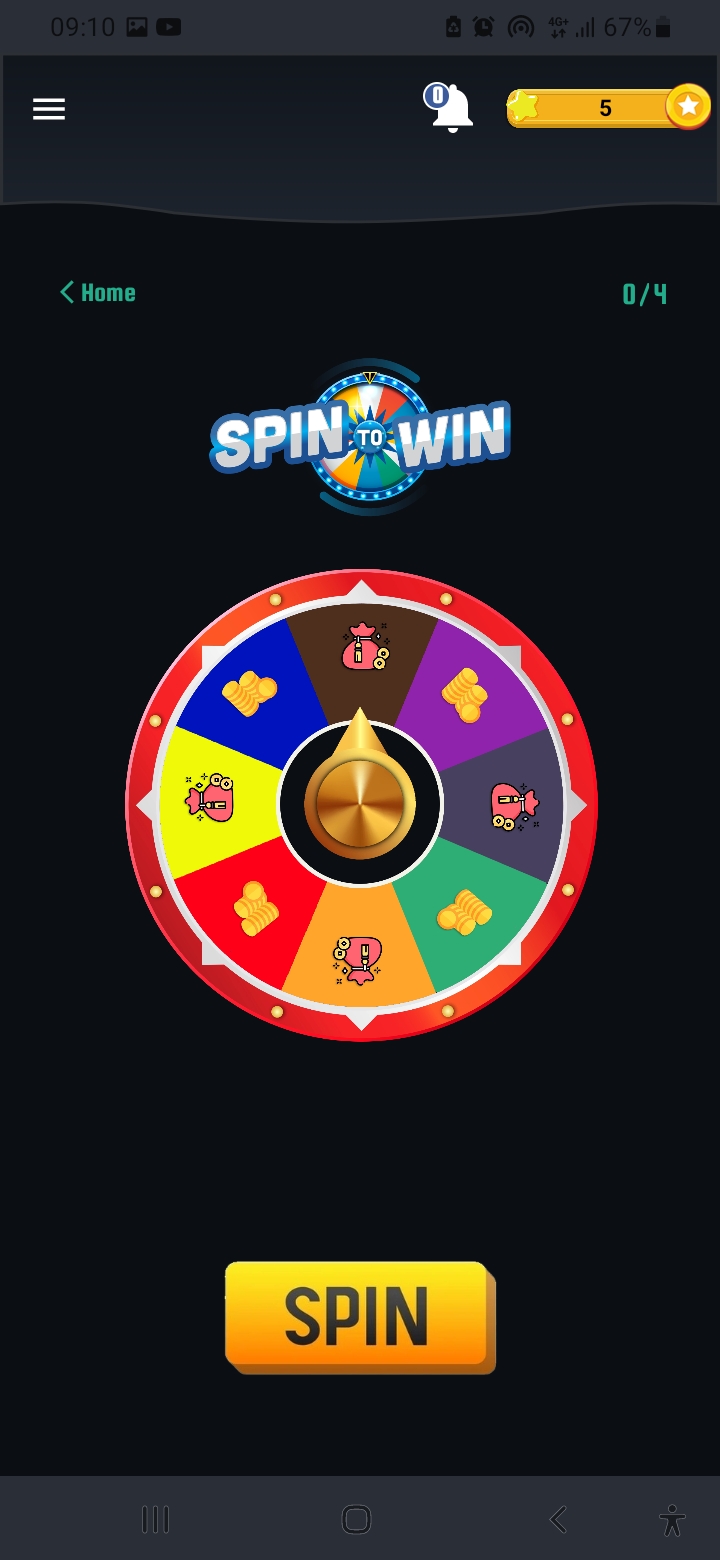Go back to Home
Screen dimensions: 720x1560
click(x=98, y=293)
